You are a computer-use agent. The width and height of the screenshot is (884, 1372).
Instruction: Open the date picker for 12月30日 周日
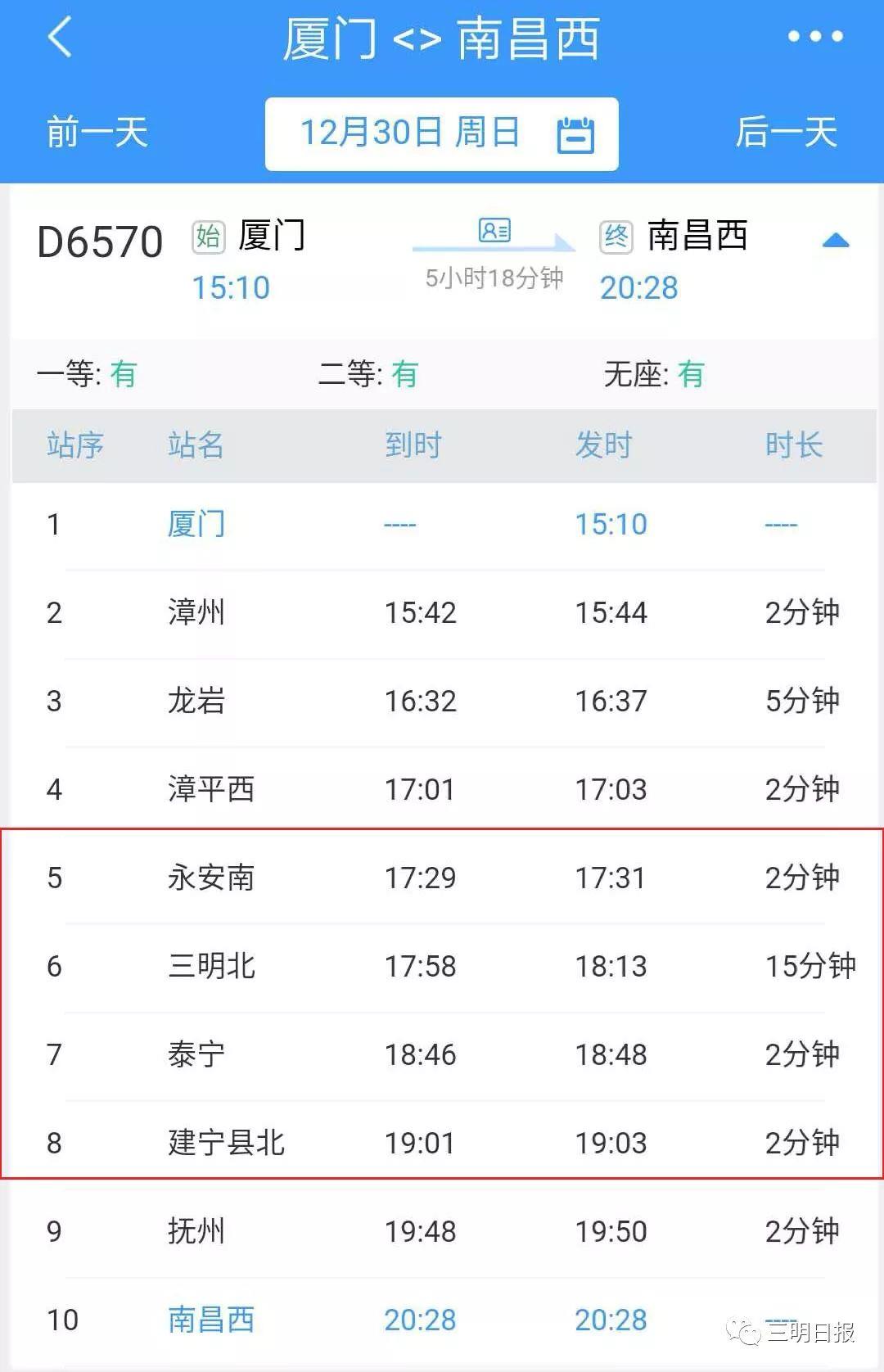(442, 134)
